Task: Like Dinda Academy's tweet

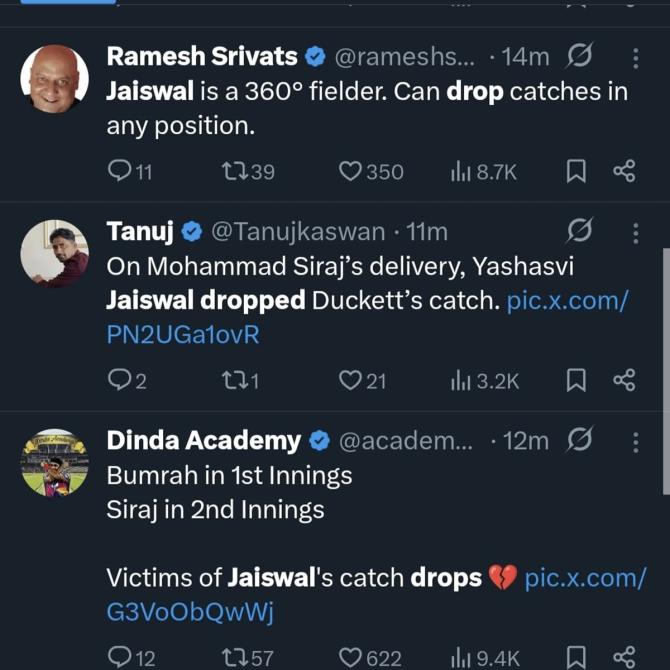Action: pyautogui.click(x=350, y=657)
